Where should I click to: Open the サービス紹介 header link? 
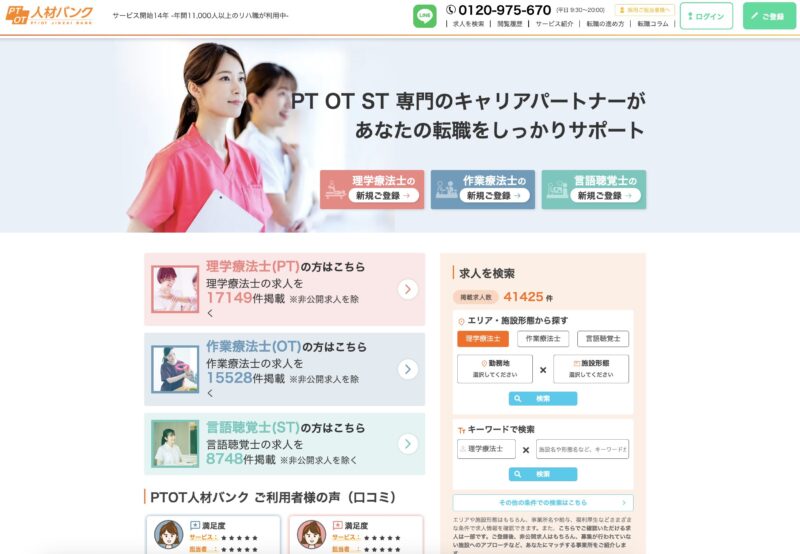554,23
